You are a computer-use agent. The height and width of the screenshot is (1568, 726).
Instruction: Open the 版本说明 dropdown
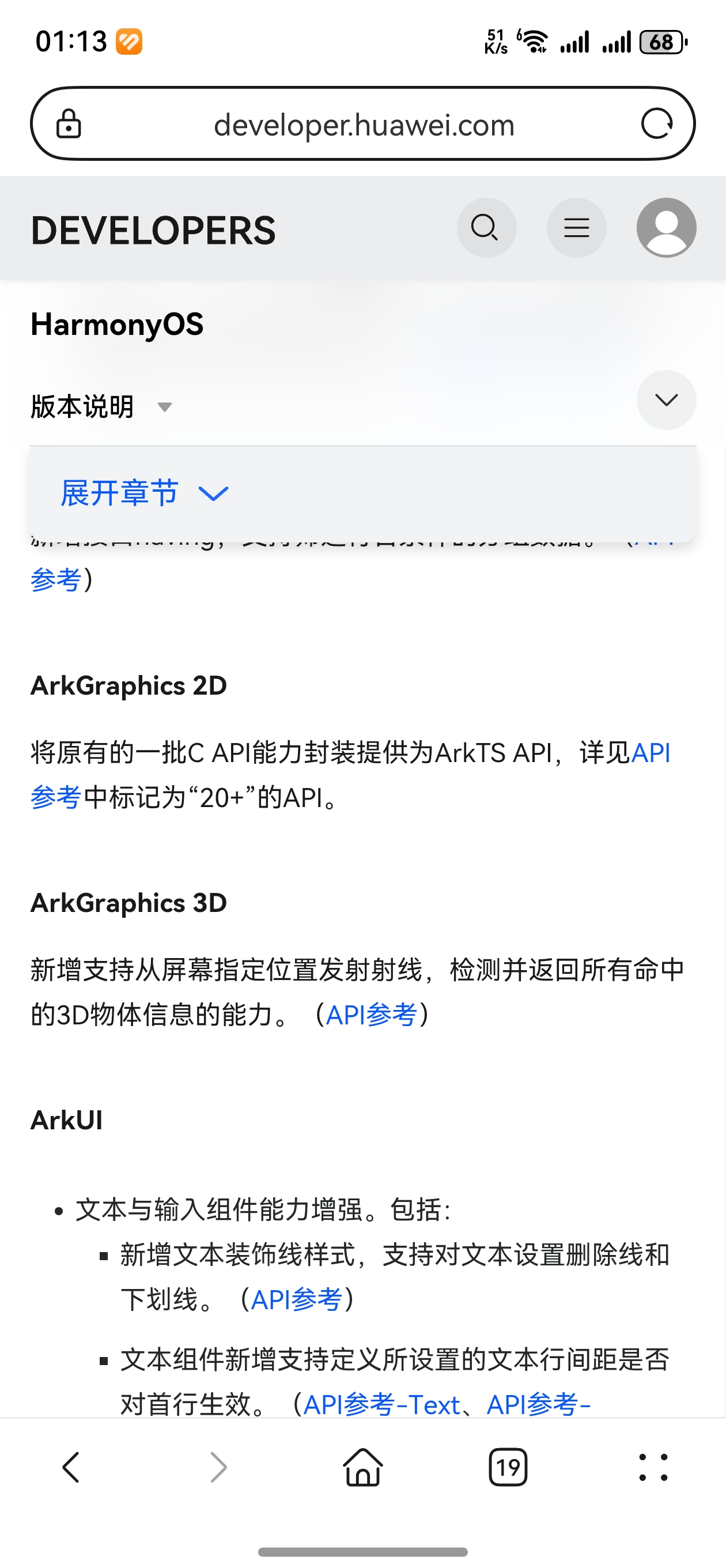pyautogui.click(x=101, y=406)
